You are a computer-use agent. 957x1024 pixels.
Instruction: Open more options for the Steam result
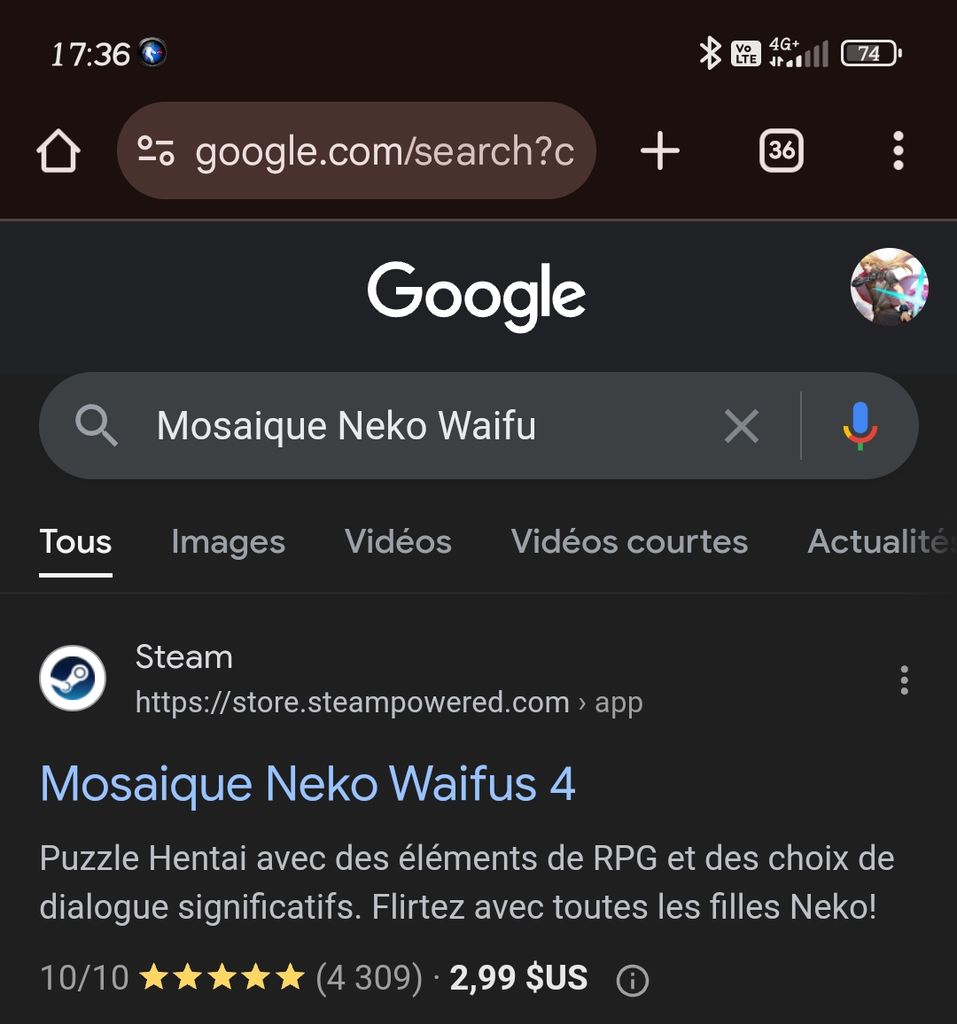click(x=904, y=680)
